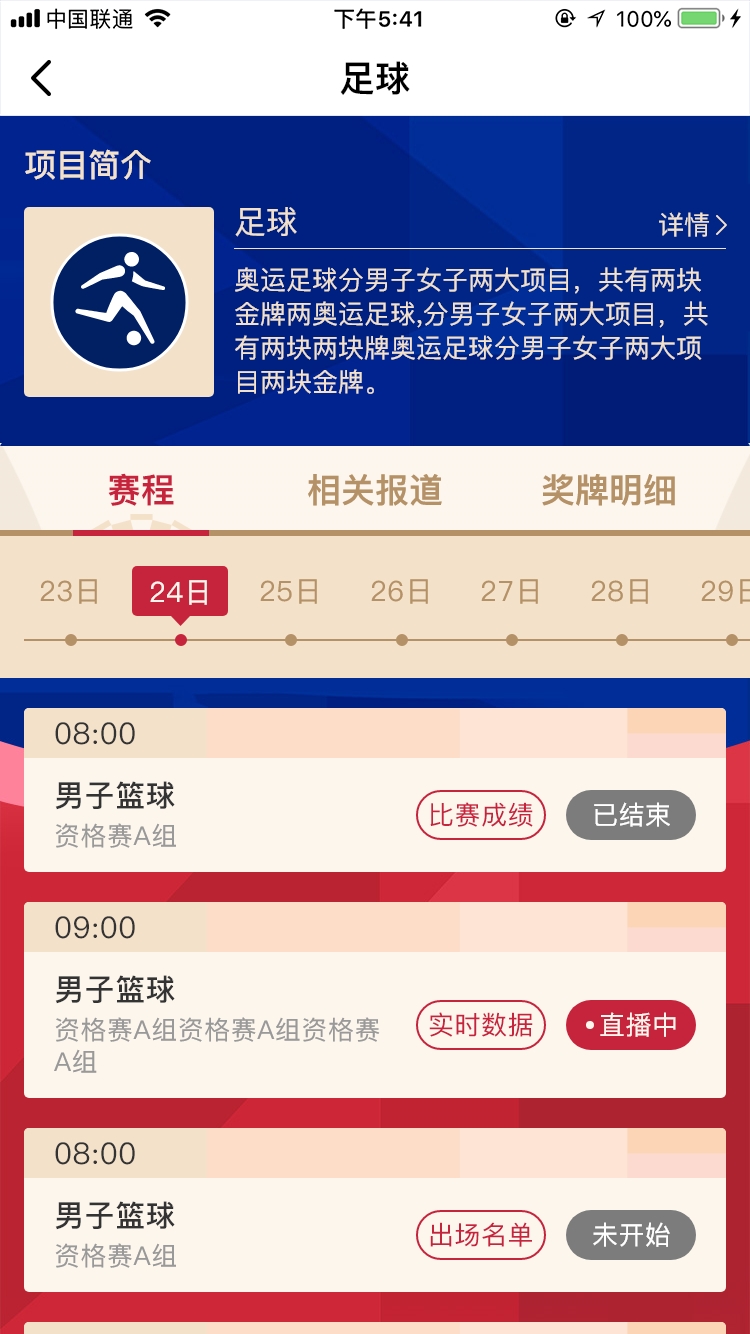750x1334 pixels.
Task: Select the 25日 date
Action: pos(290,592)
